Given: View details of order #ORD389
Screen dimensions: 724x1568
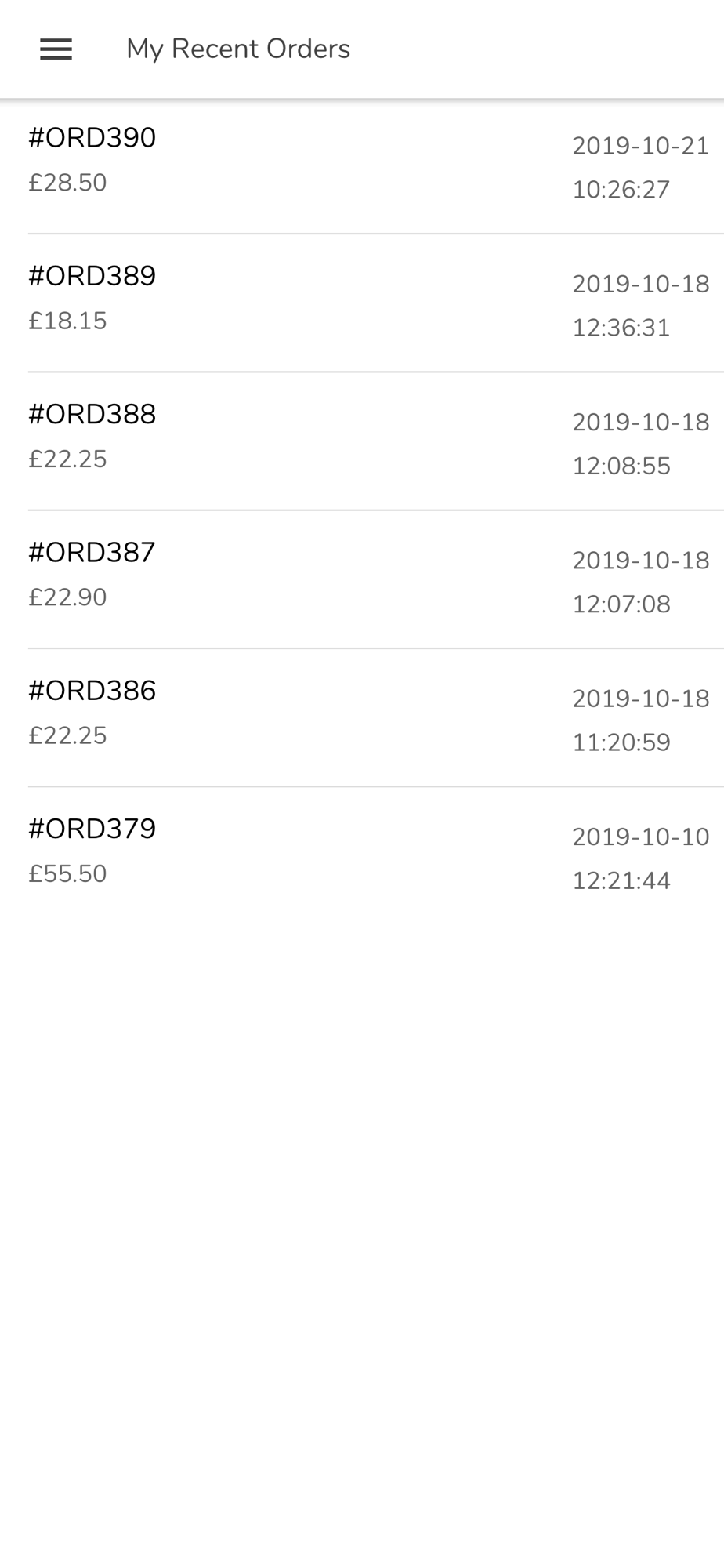Looking at the screenshot, I should click(362, 303).
